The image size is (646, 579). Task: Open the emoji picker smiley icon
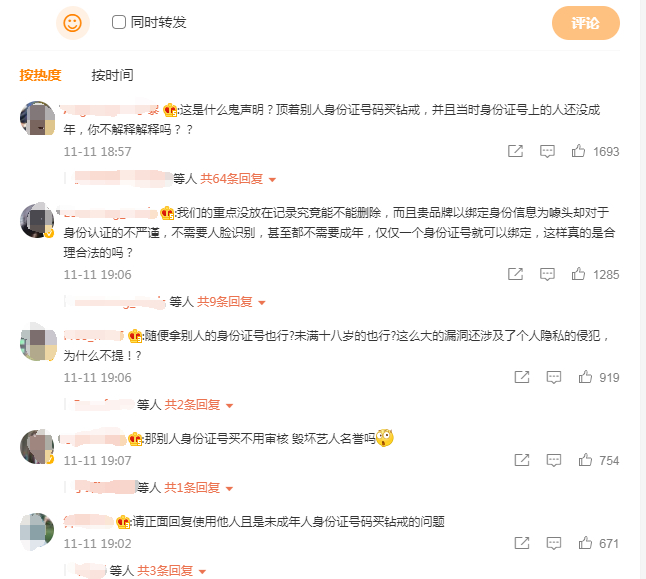(73, 23)
